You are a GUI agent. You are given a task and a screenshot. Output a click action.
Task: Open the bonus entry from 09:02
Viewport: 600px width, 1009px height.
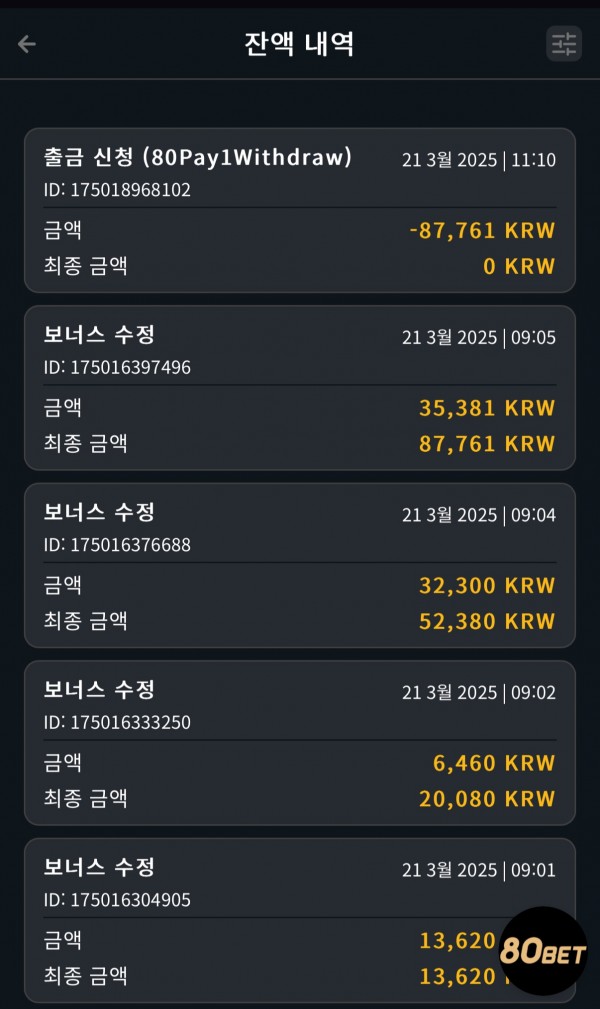[x=300, y=743]
